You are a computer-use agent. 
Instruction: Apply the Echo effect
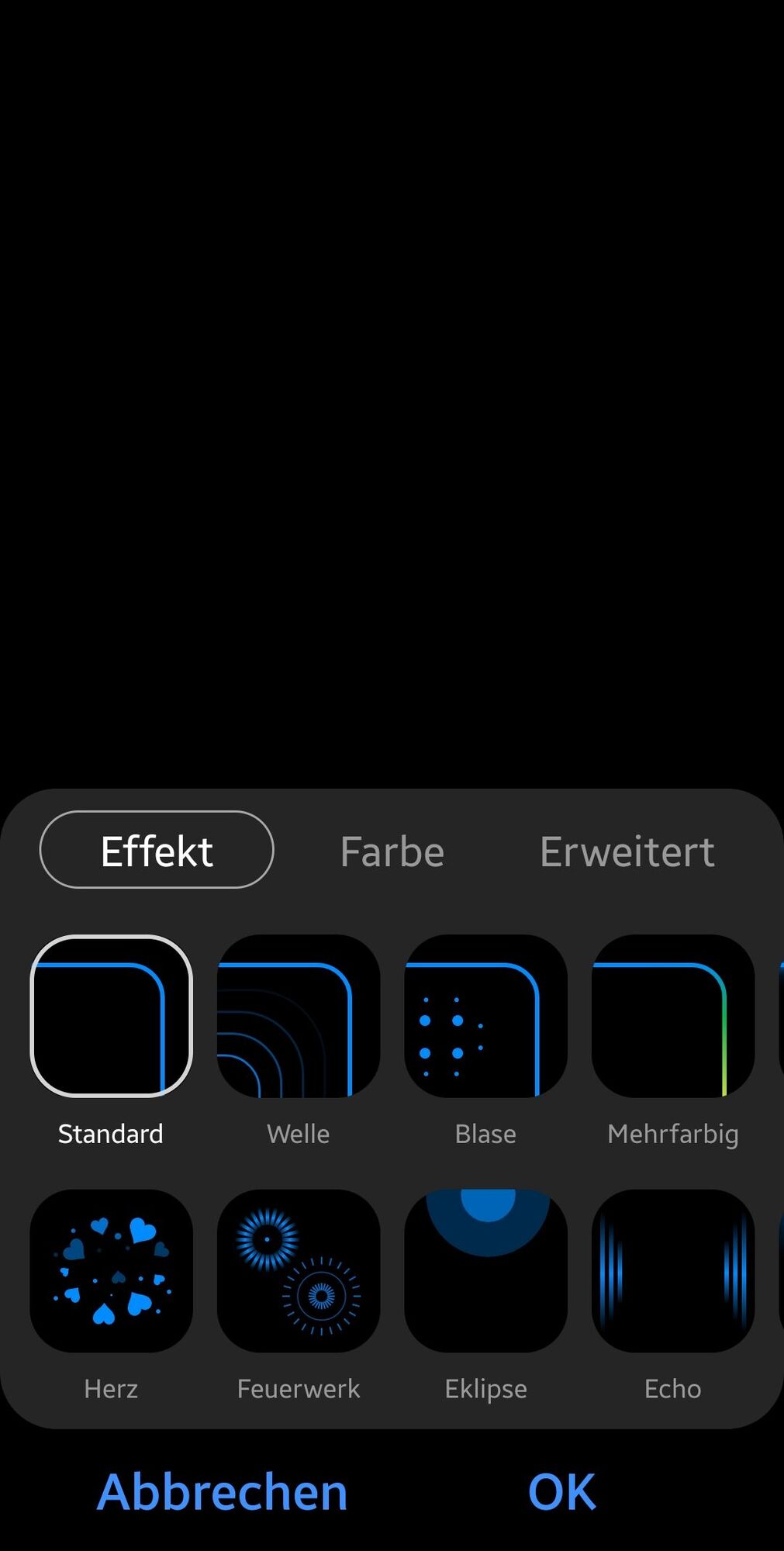click(673, 1270)
